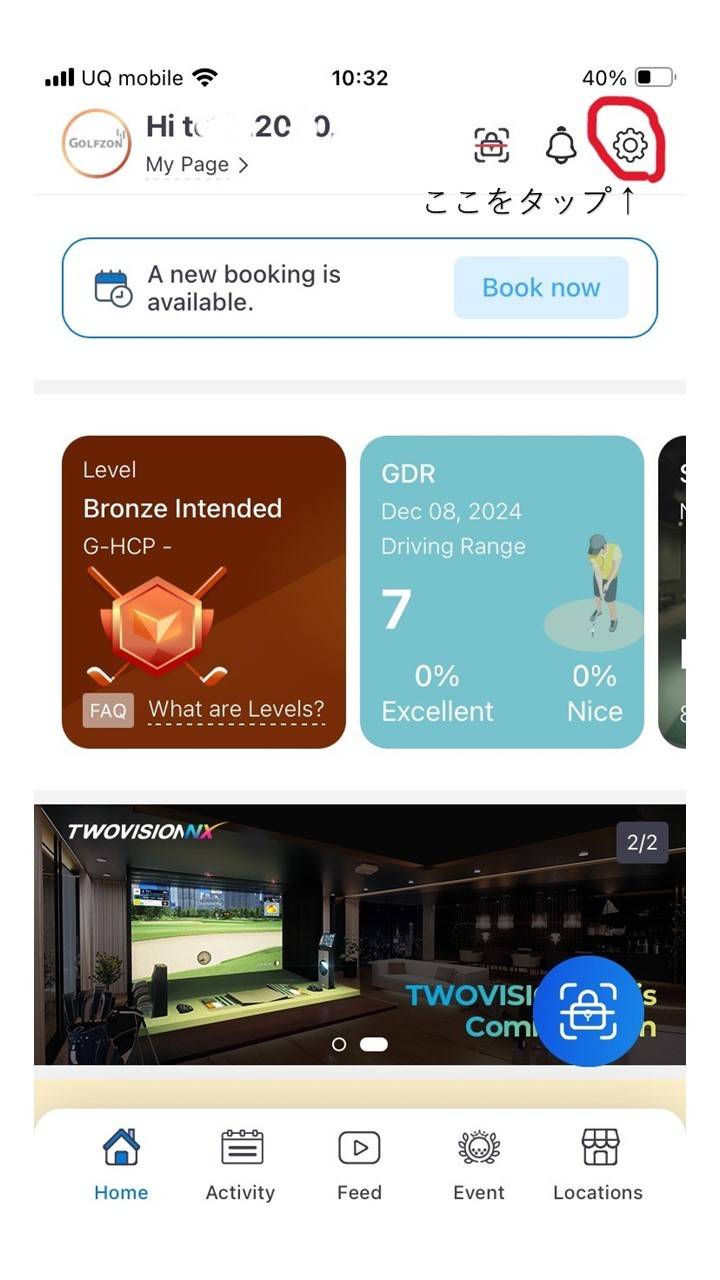Switch to the Feed tab
The width and height of the screenshot is (720, 1280).
pyautogui.click(x=359, y=1165)
